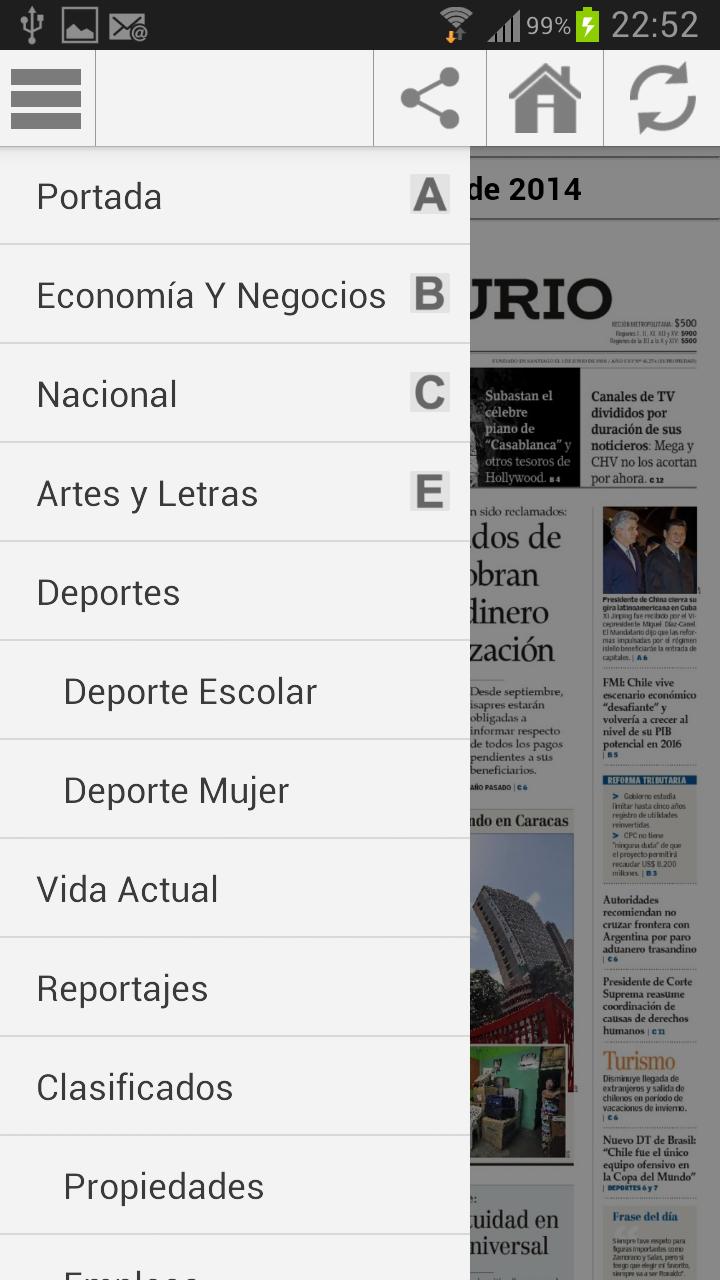Image resolution: width=720 pixels, height=1280 pixels.
Task: Select the 'B' badge beside Economía Y Negocios
Action: [x=429, y=294]
